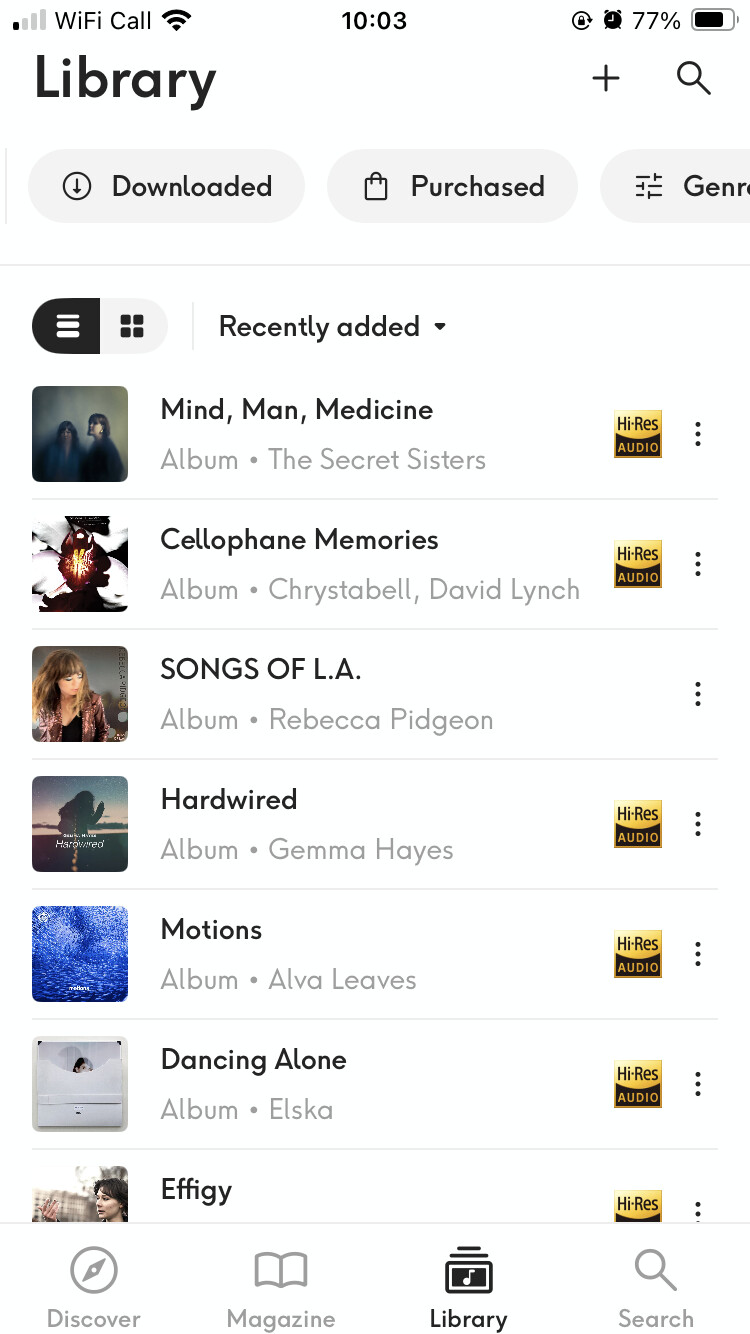Screen dimensions: 750x1334
Task: Show options menu for Cellophane Memories
Action: tap(698, 564)
